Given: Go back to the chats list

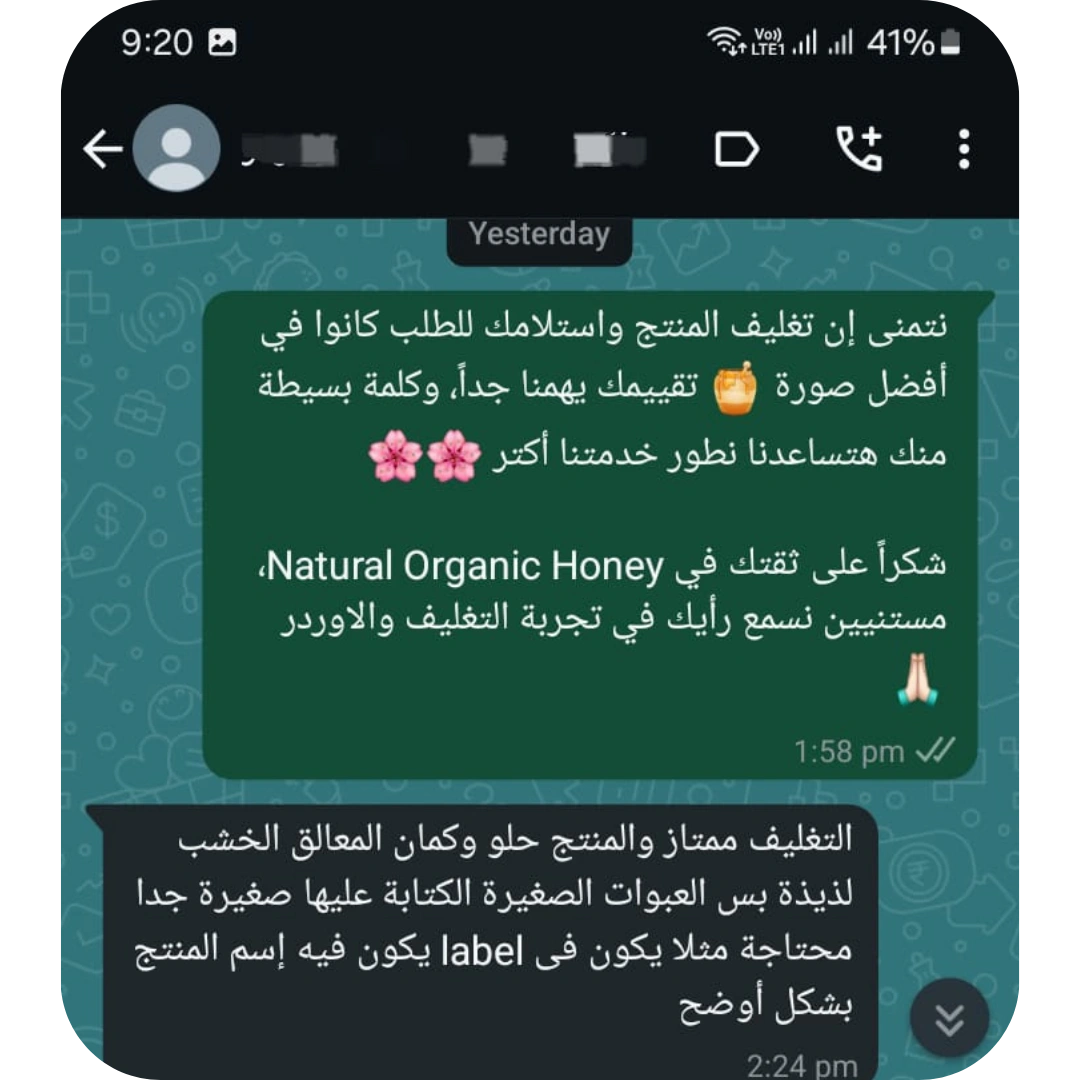Looking at the screenshot, I should tap(102, 150).
